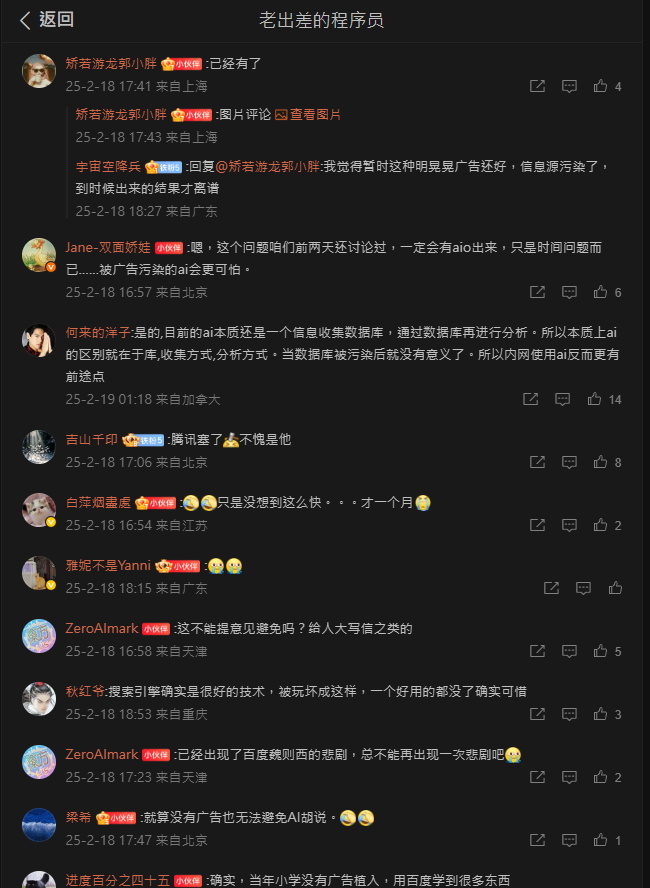Like 秋红爷's comment about 搜索引擎
Screen dimensions: 650x888
click(600, 714)
